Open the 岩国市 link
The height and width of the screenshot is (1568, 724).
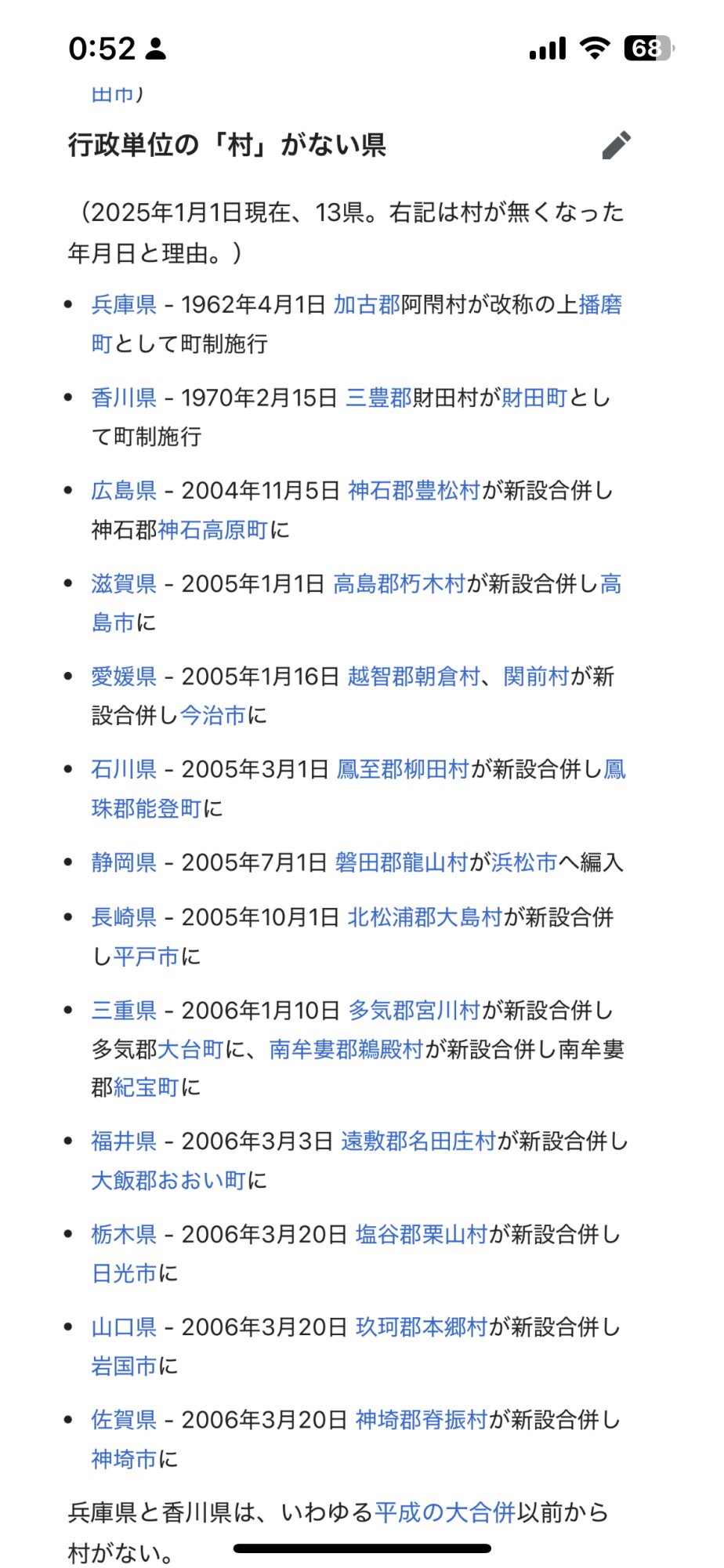[124, 1367]
